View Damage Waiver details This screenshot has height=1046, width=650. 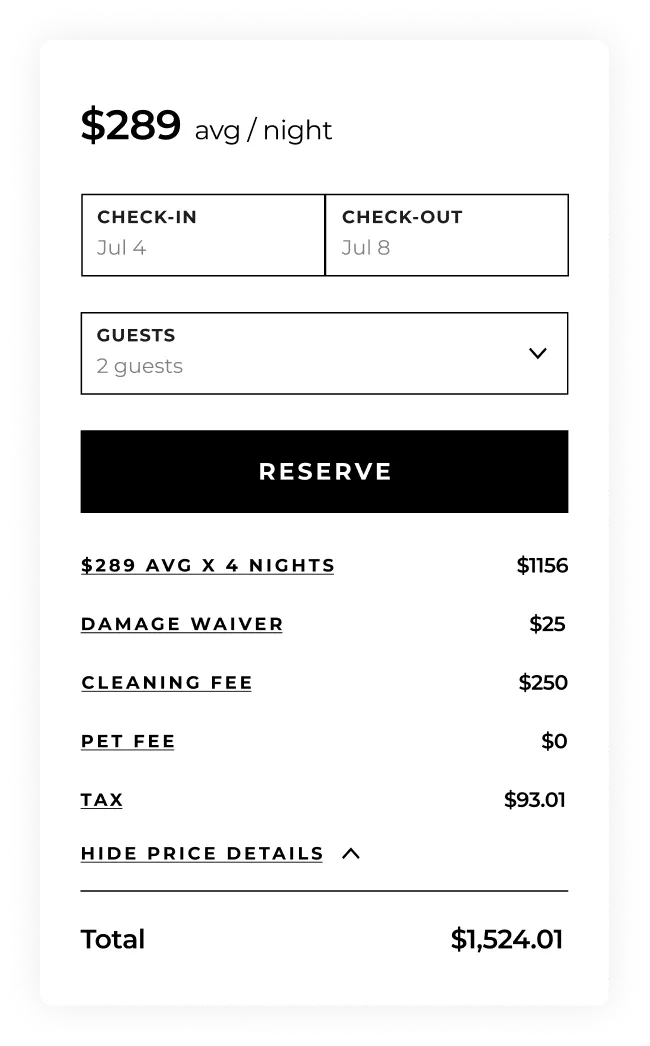182,624
